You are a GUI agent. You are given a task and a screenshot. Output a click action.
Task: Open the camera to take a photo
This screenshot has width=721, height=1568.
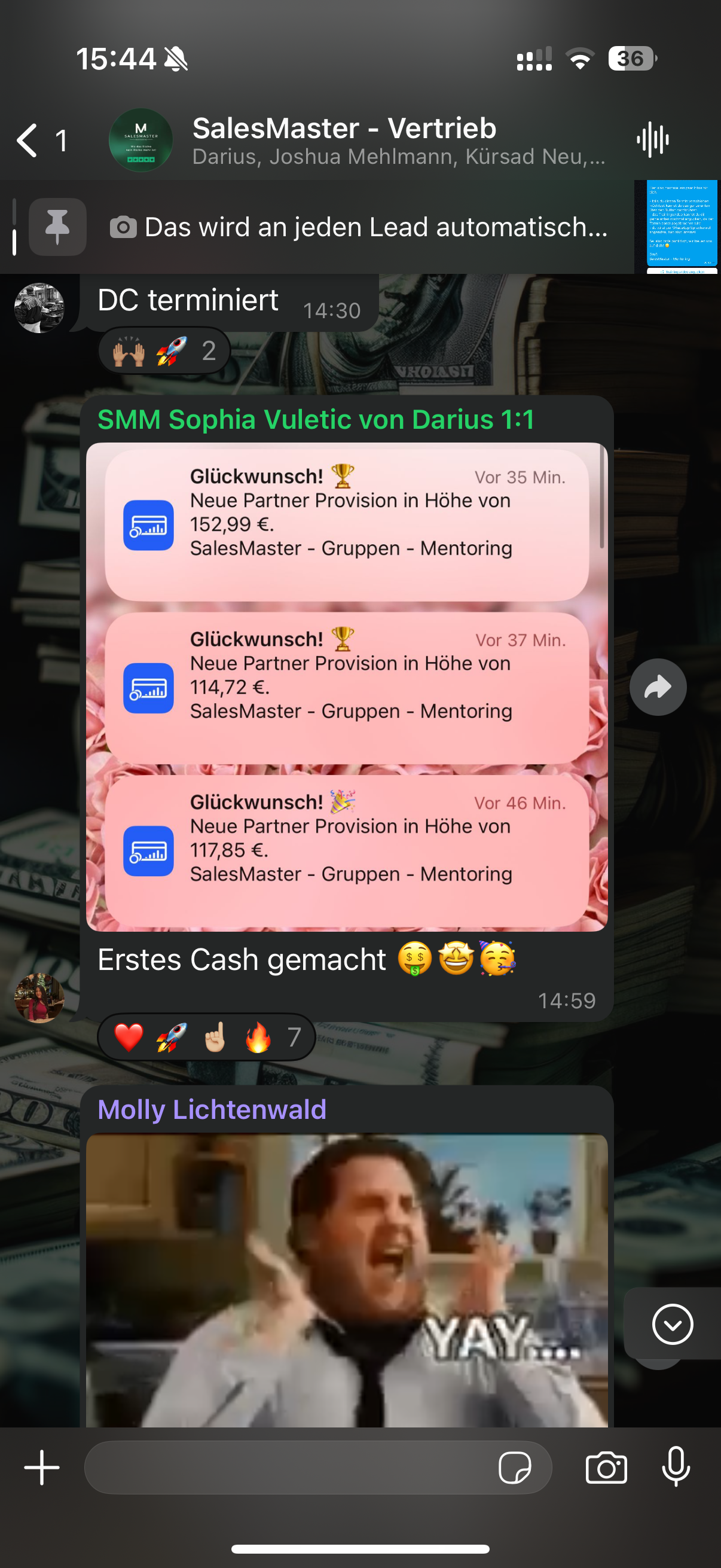(606, 1467)
